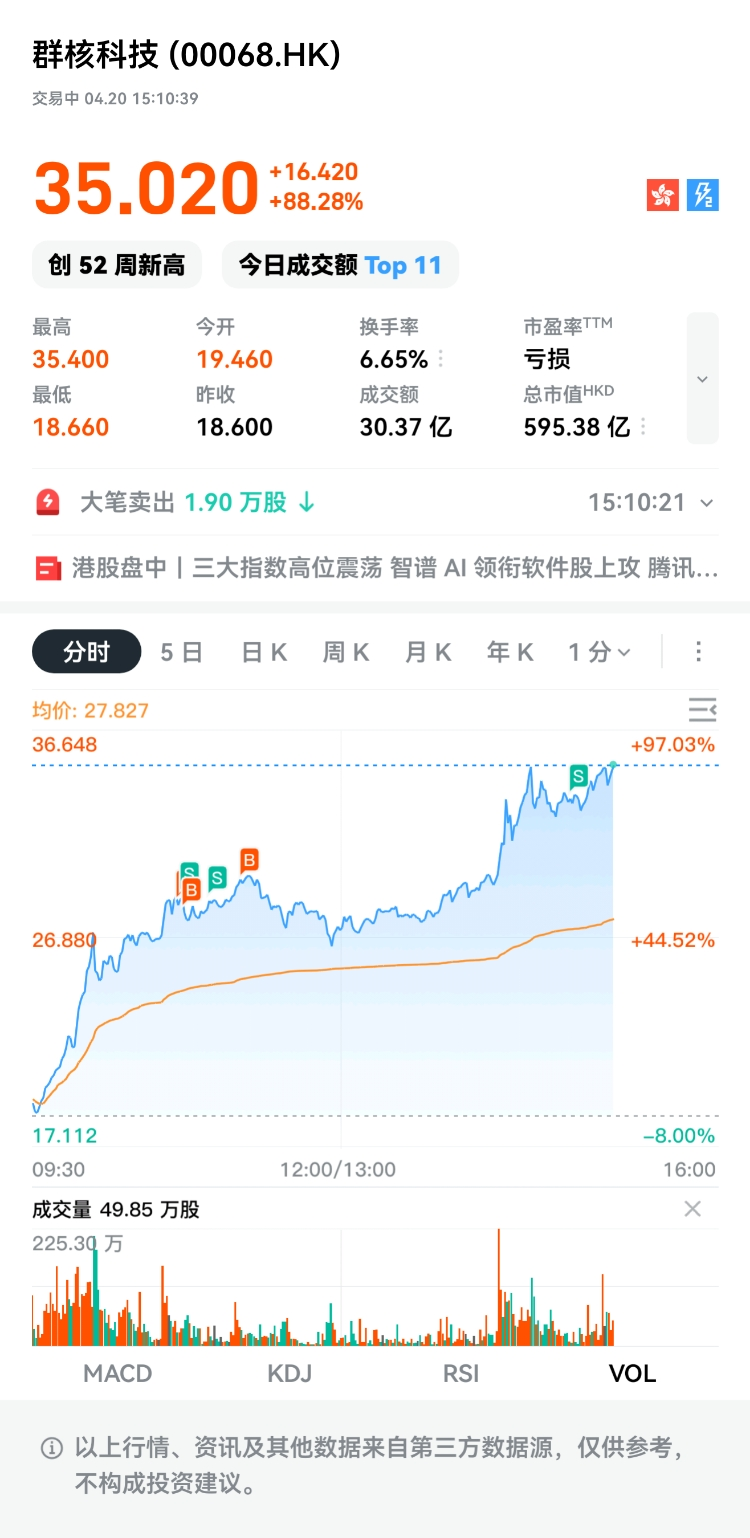Expand the 大笔卖出 alert row

(708, 503)
